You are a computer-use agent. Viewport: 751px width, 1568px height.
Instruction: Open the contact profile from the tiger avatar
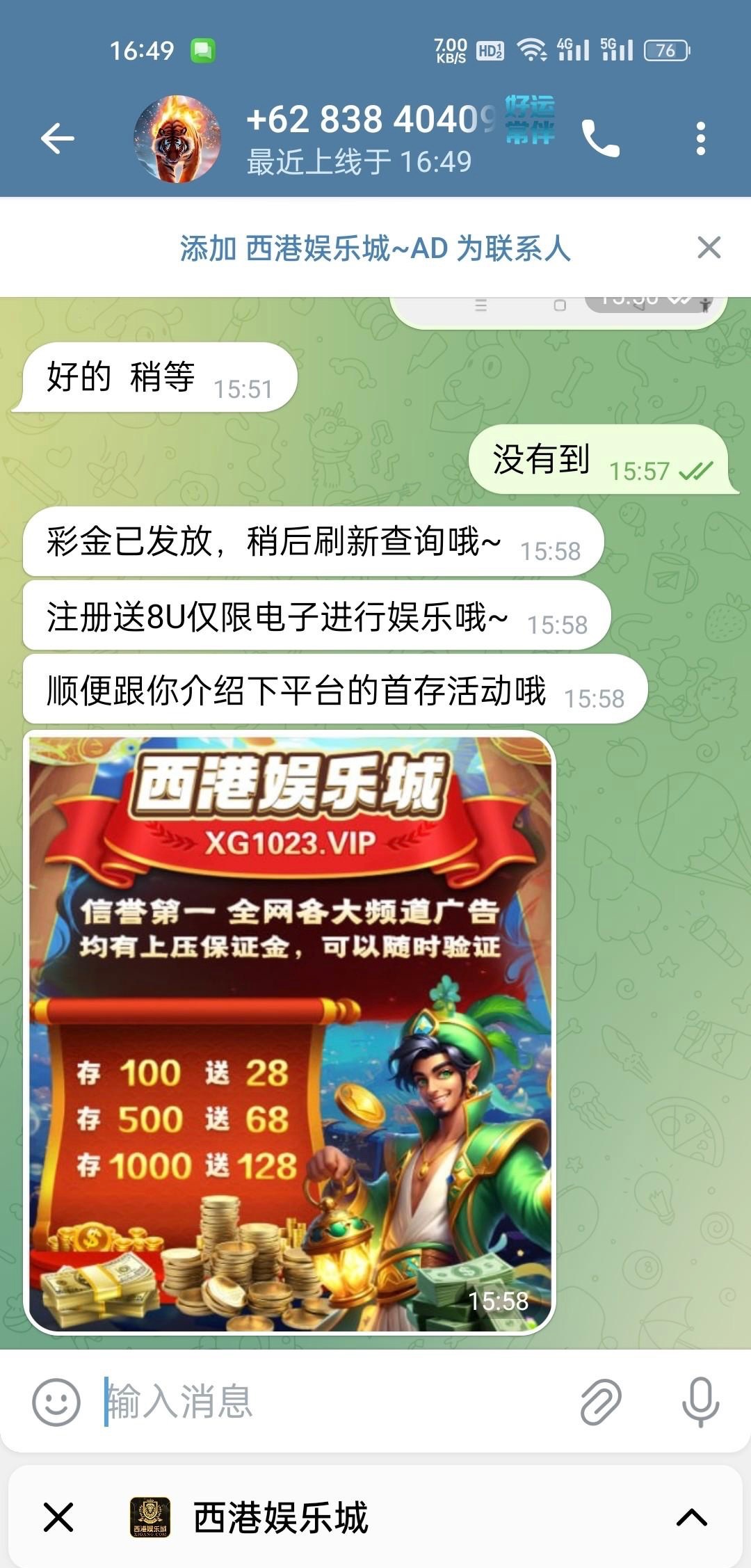[178, 139]
